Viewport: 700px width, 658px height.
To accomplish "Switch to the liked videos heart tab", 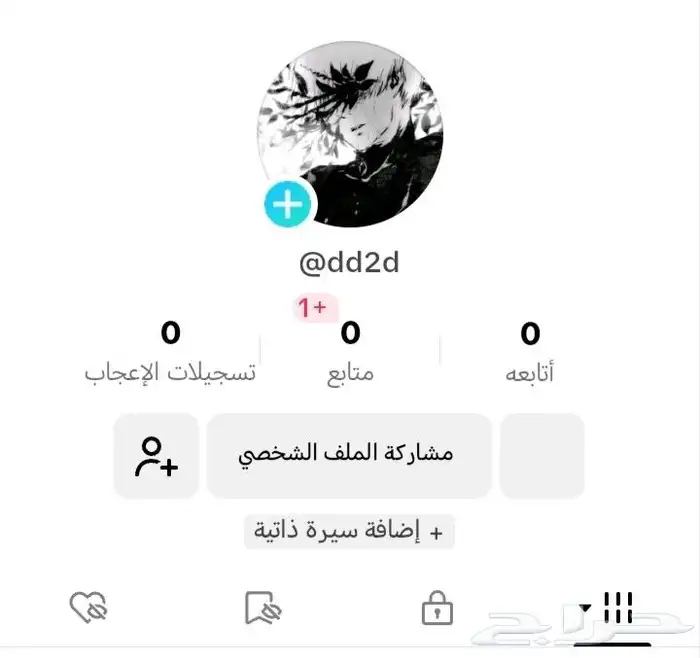I will point(88,607).
